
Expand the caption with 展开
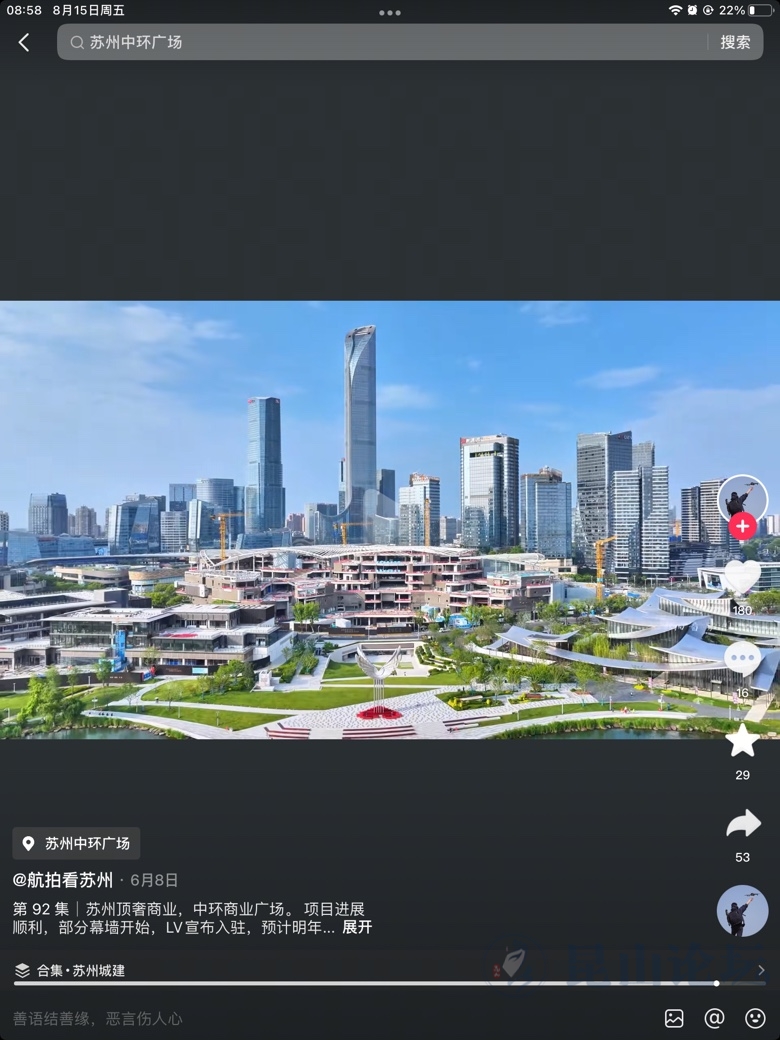(x=357, y=927)
